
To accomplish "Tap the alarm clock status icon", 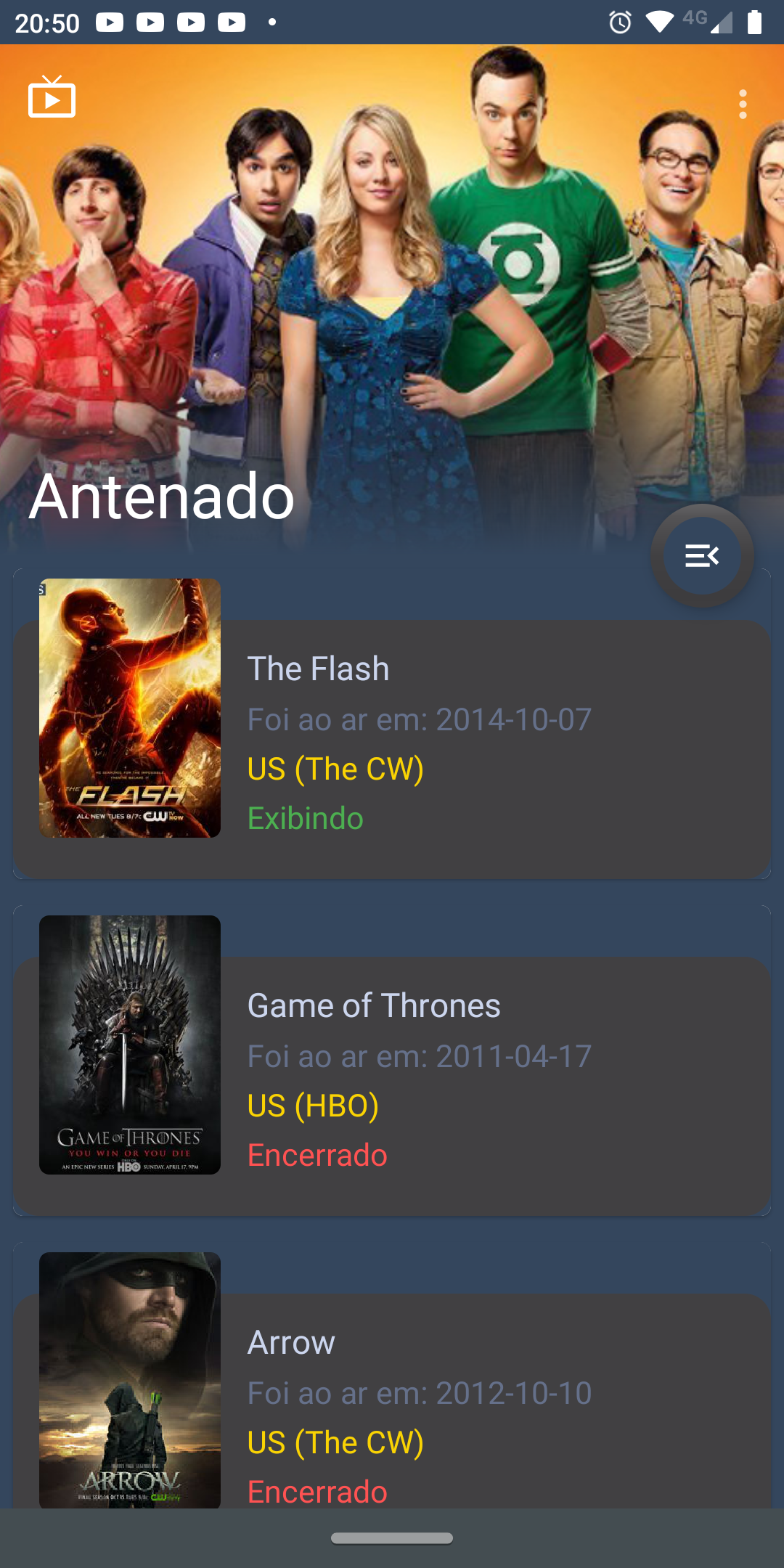I will tap(621, 23).
